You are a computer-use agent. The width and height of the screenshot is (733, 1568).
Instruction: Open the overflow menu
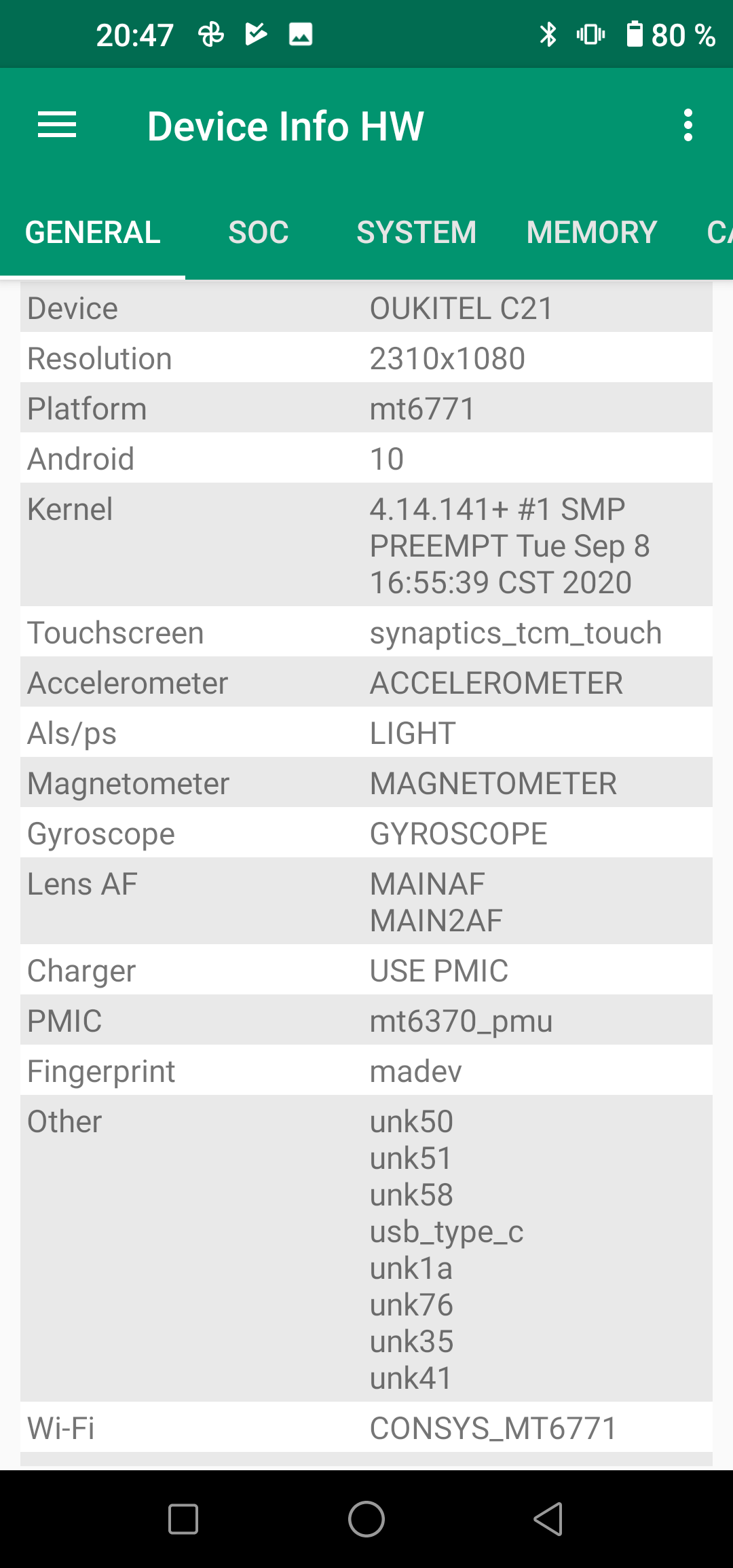(688, 126)
